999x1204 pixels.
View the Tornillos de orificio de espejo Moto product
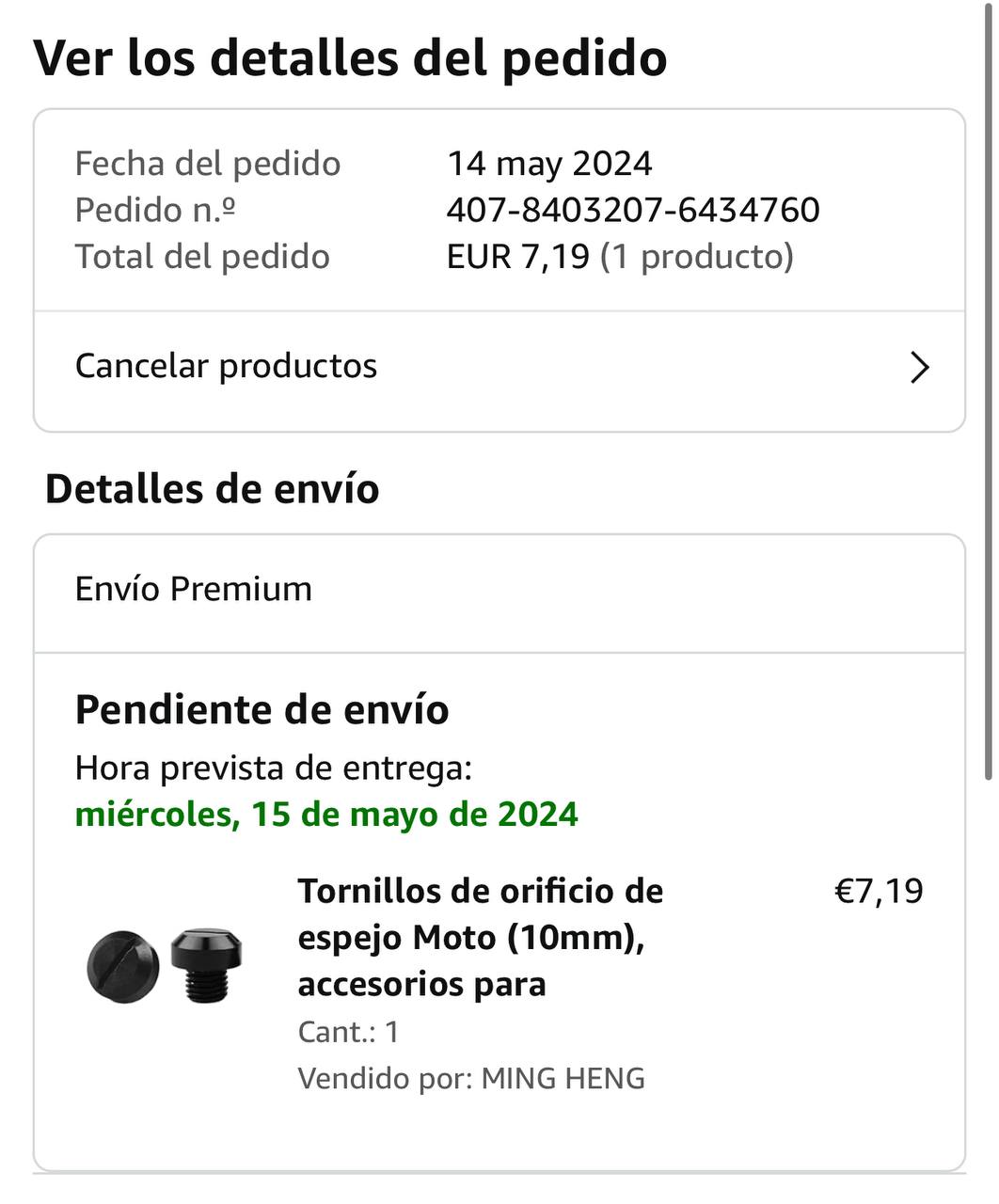pos(481,937)
